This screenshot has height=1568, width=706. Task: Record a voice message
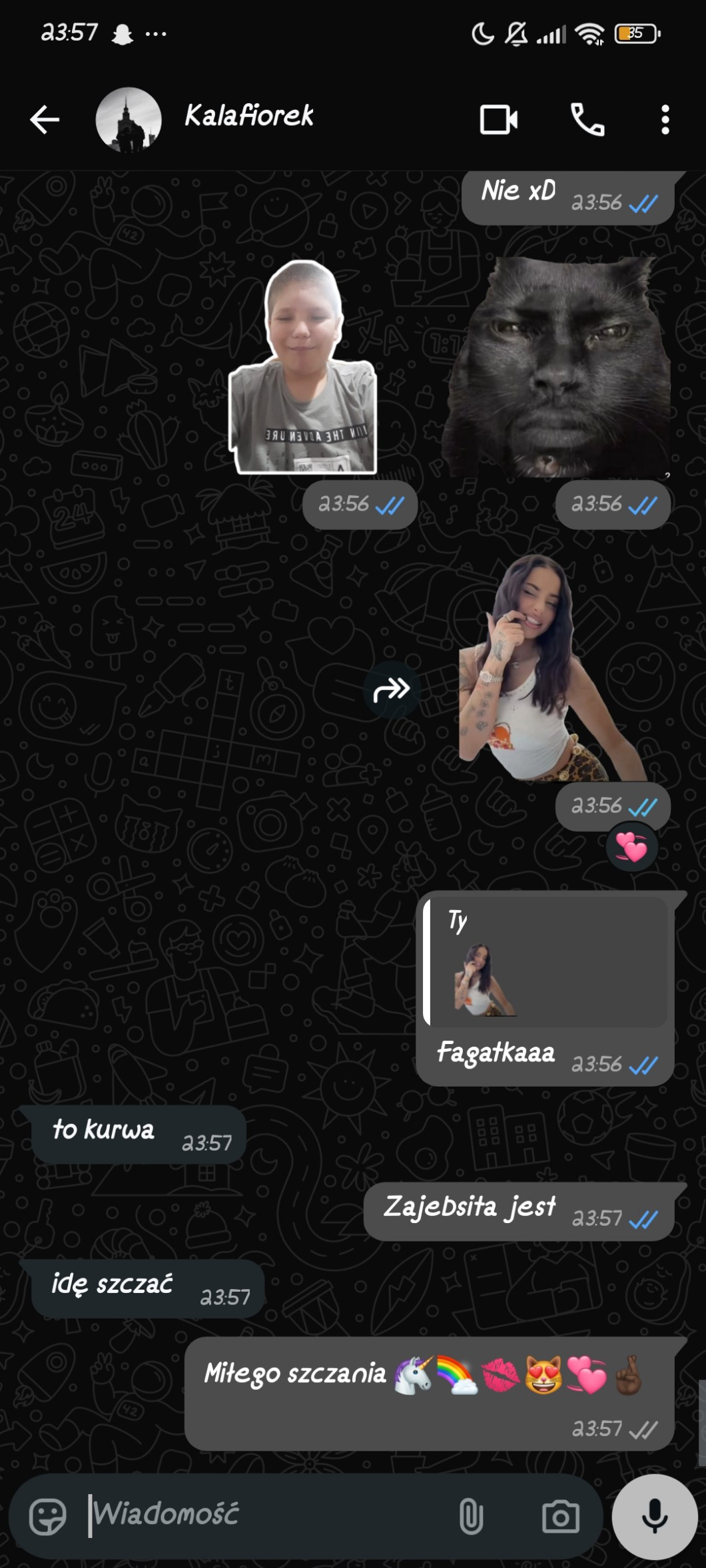pyautogui.click(x=654, y=1517)
